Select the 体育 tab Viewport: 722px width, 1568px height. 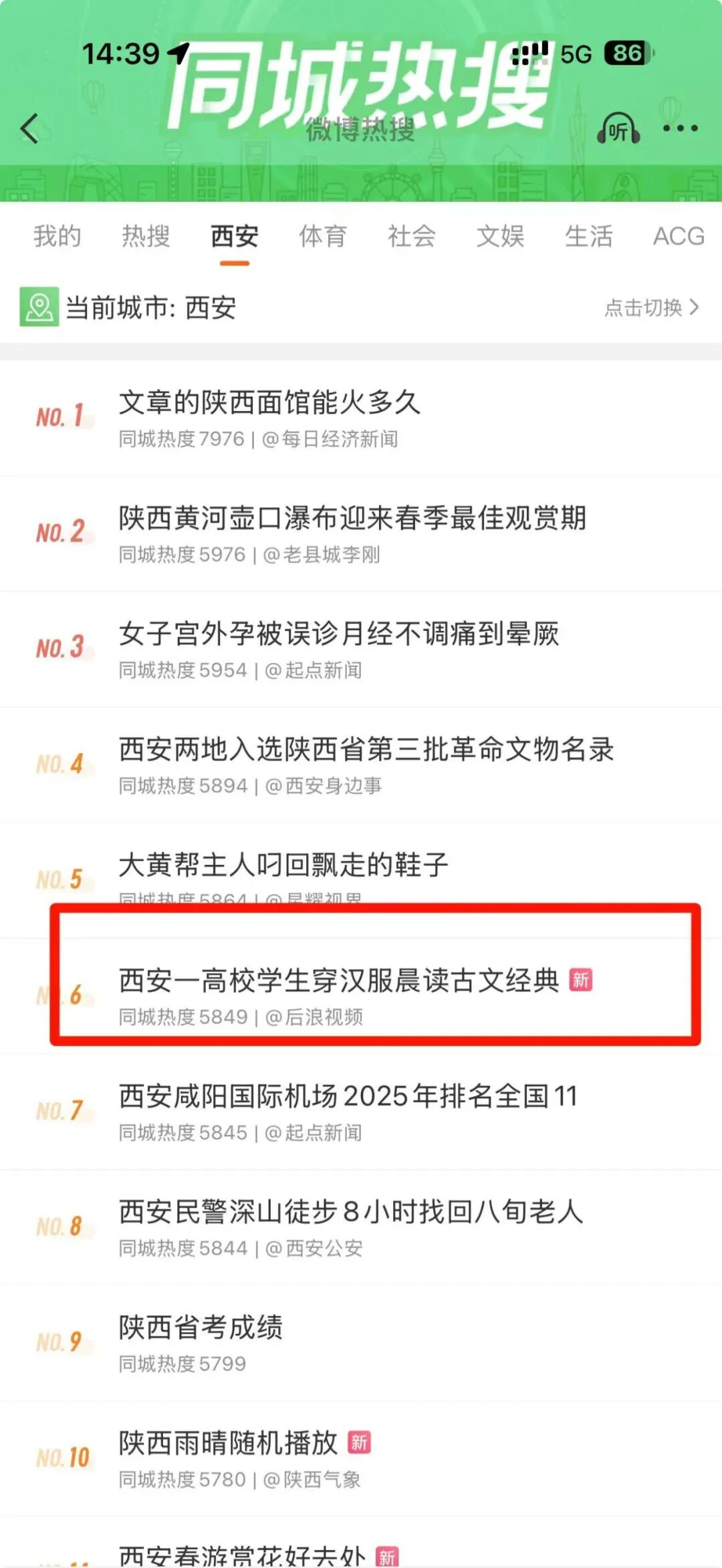(323, 237)
